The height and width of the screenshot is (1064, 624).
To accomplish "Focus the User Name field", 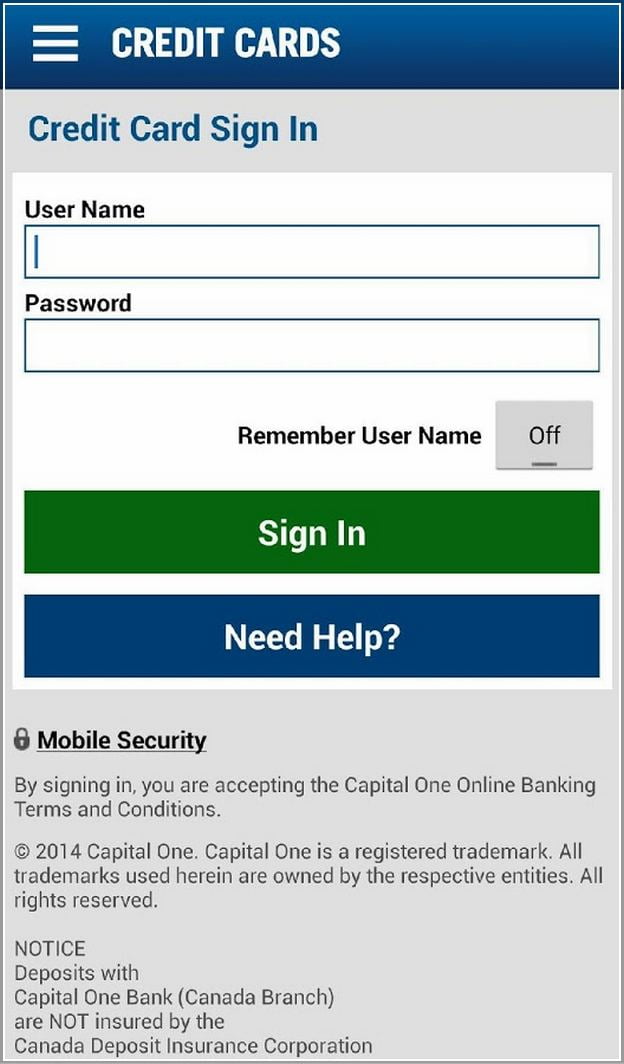I will 312,252.
